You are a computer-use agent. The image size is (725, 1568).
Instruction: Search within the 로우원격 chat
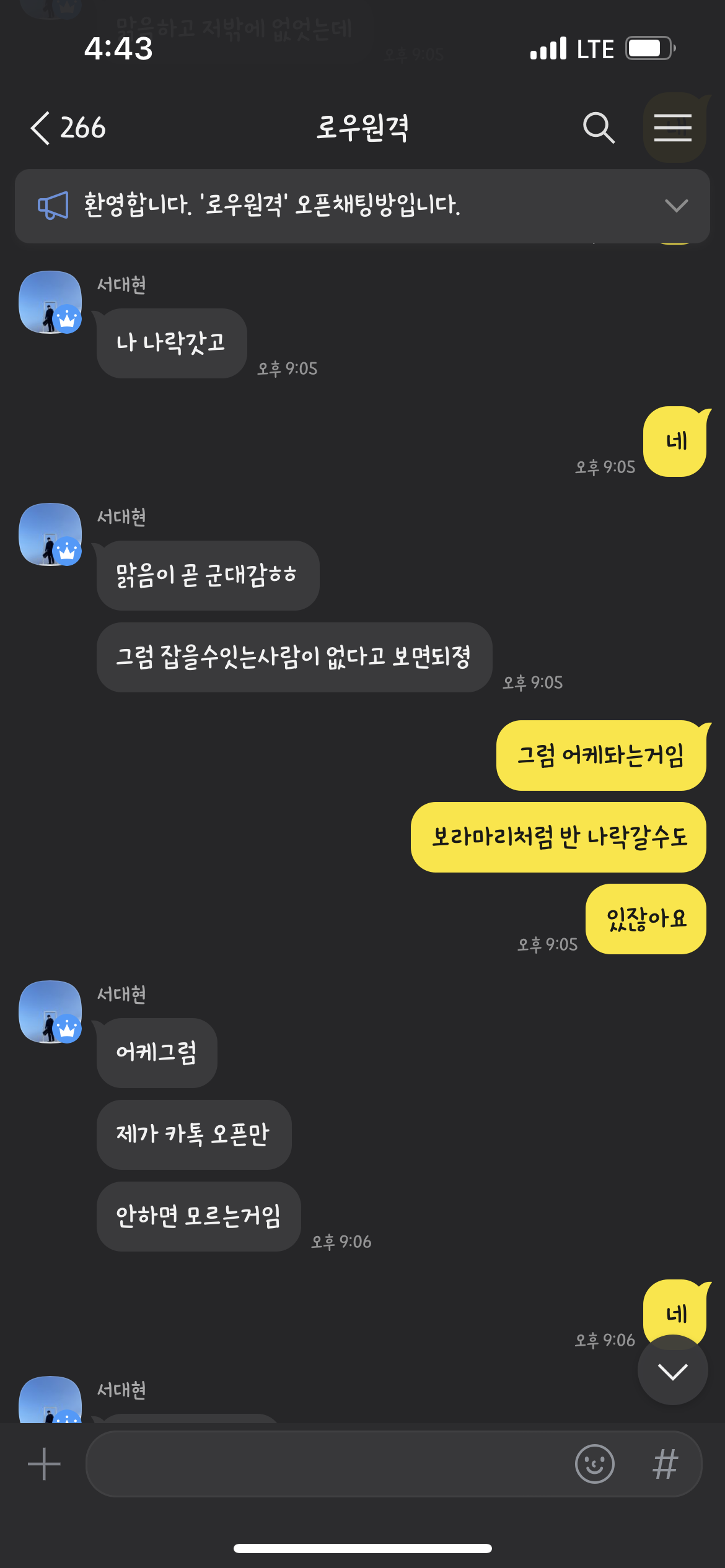point(598,128)
